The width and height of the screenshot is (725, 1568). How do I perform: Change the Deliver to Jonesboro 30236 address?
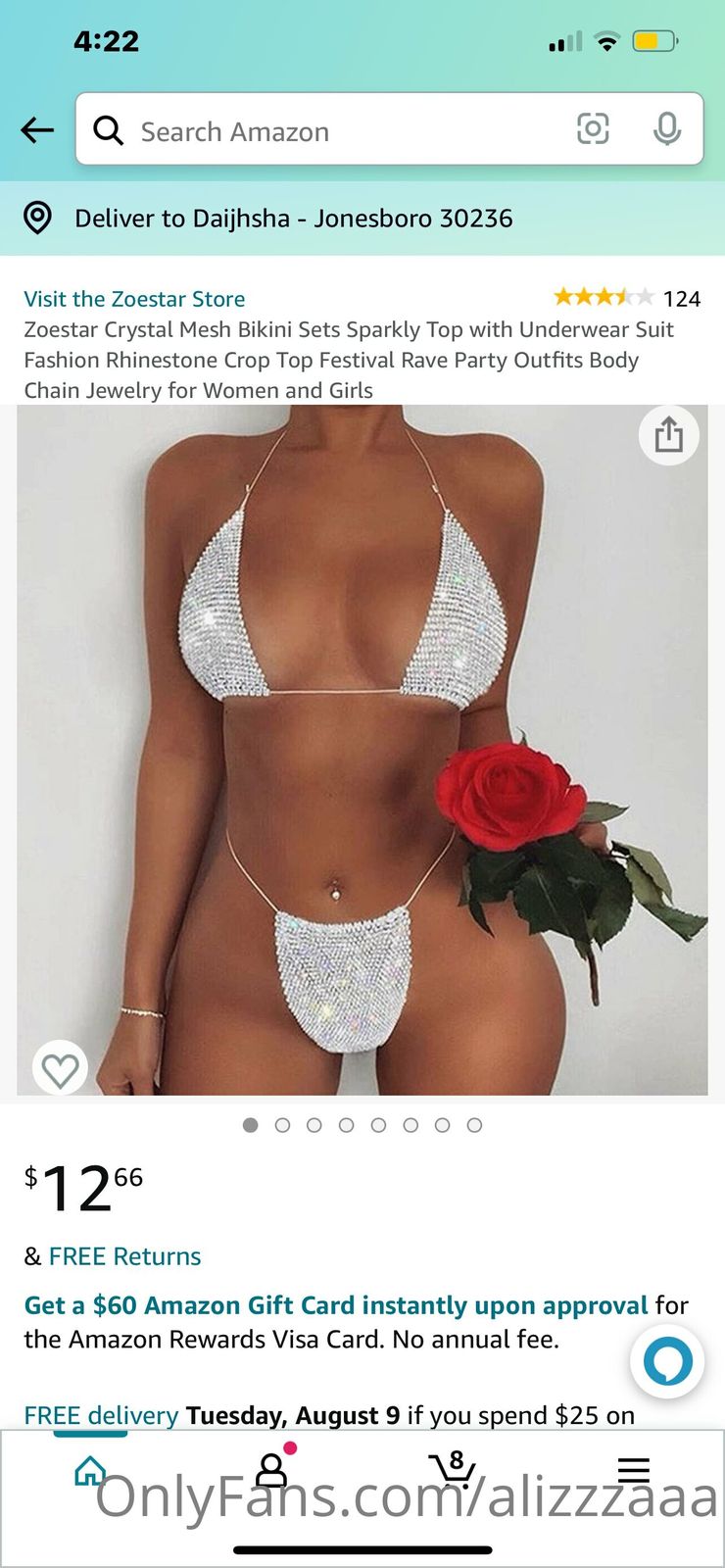(294, 218)
